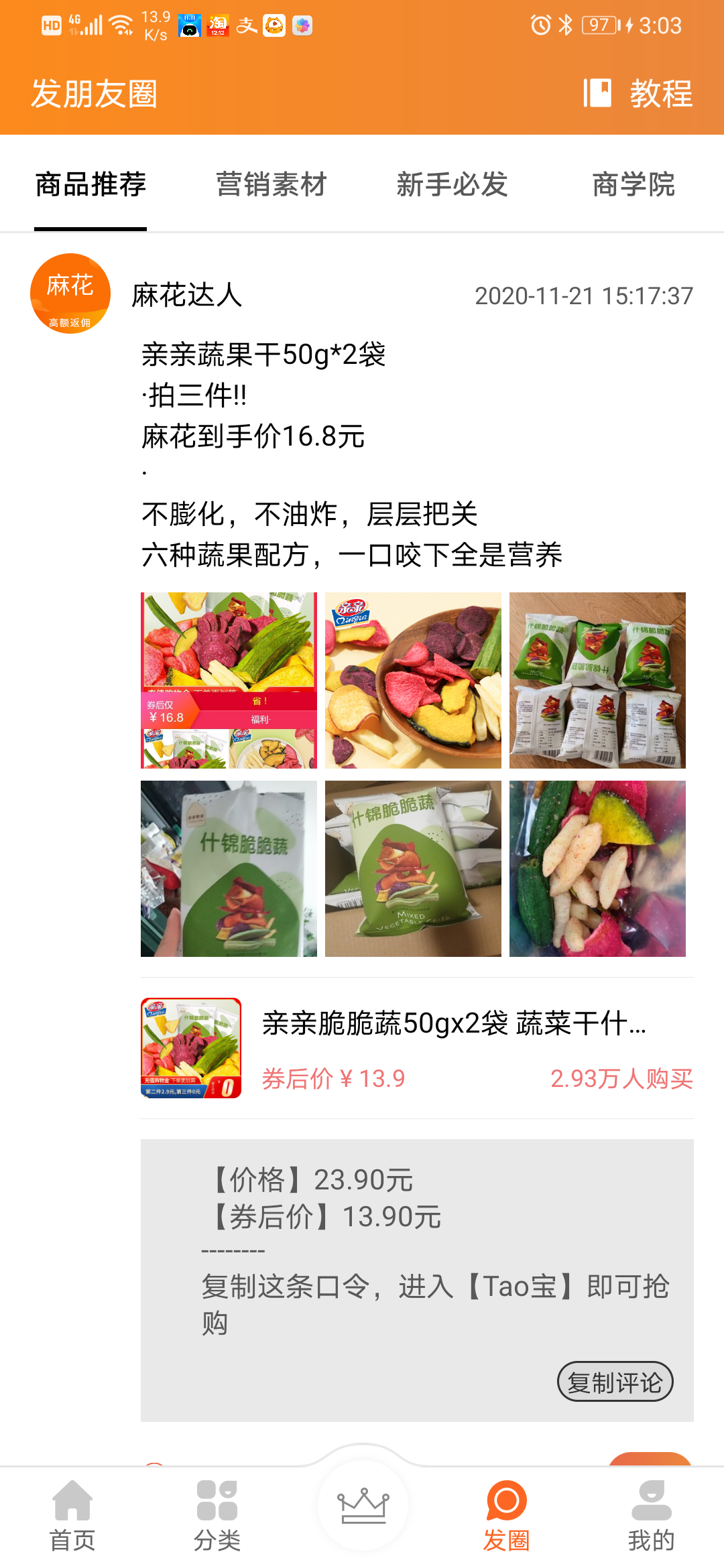Switch to the 营销素材 tab
Image resolution: width=724 pixels, height=1568 pixels.
(x=271, y=184)
